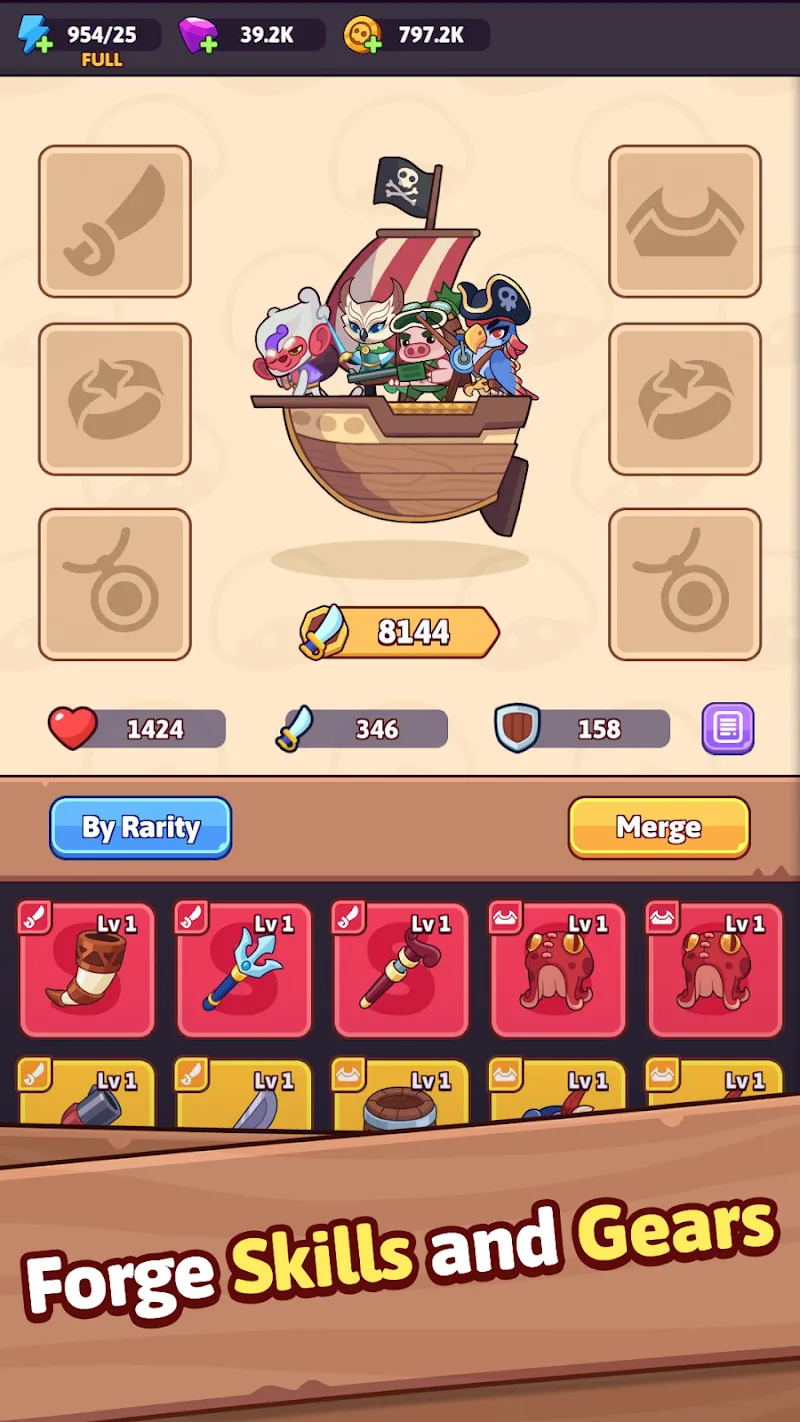Select the Lv 1 red octopus armor

(558, 970)
